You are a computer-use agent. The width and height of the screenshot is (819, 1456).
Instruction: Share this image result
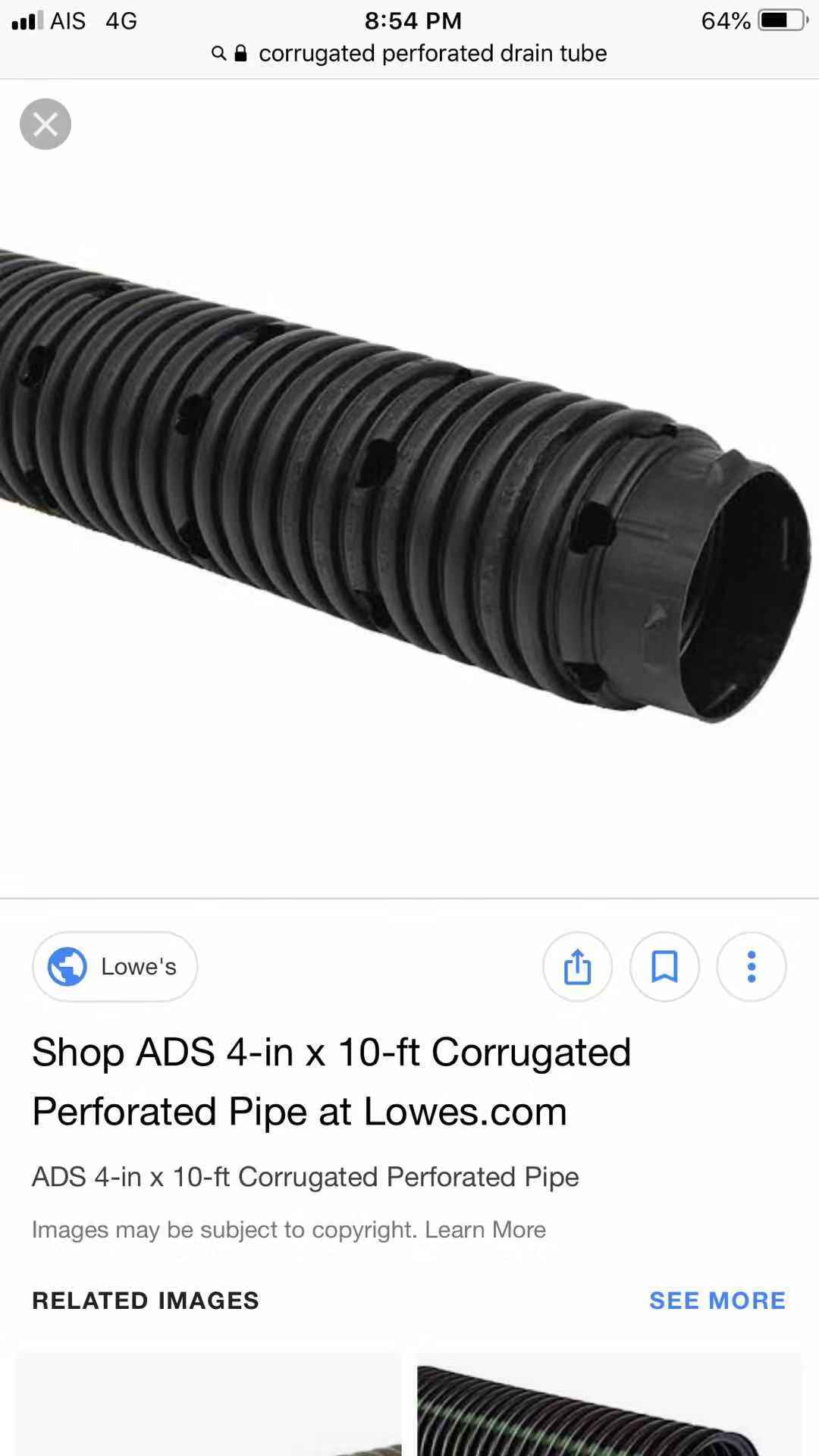click(x=577, y=967)
